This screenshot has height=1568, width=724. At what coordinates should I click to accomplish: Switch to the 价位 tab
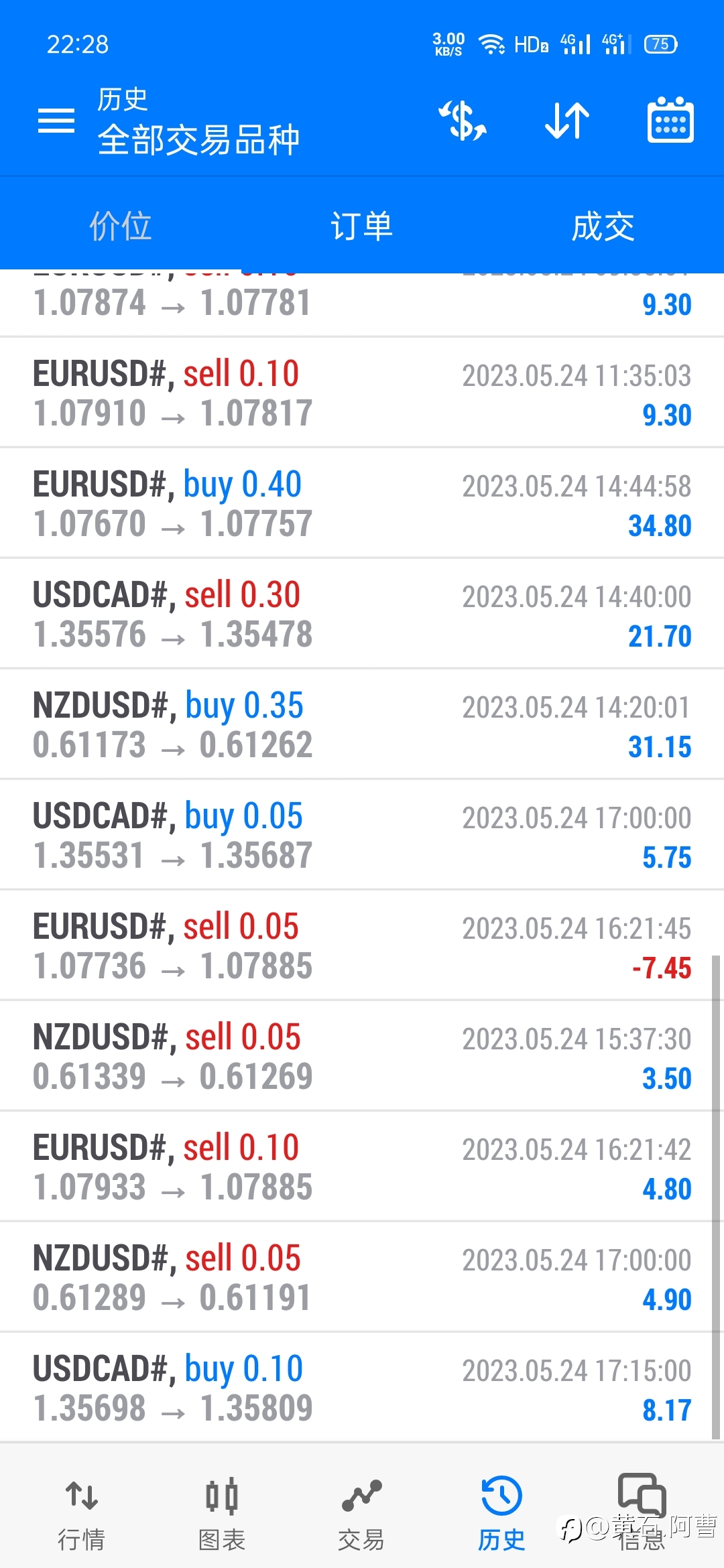[x=121, y=226]
